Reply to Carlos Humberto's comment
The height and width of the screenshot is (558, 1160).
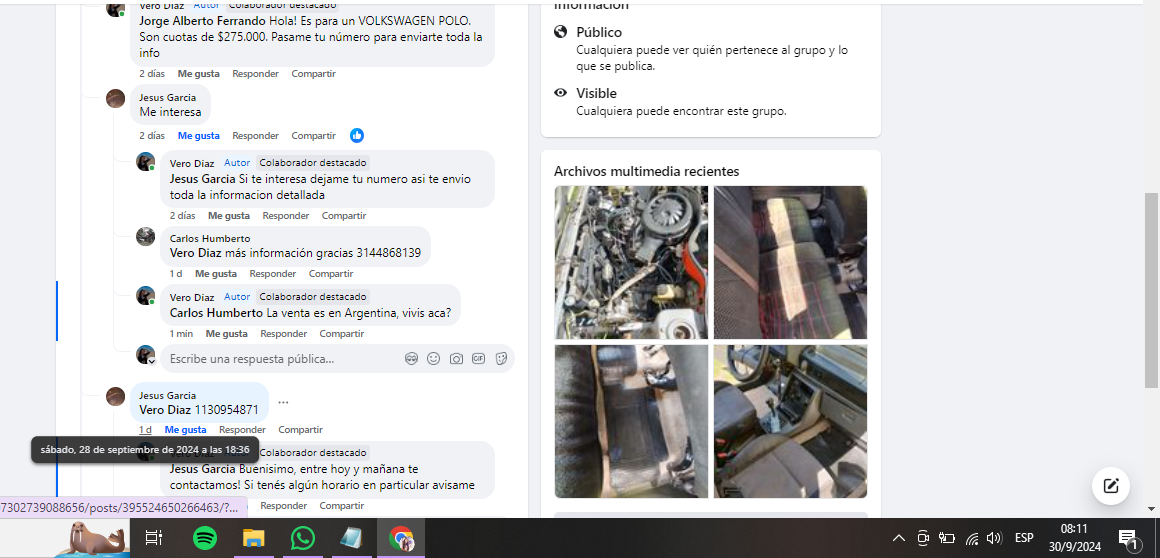click(272, 274)
